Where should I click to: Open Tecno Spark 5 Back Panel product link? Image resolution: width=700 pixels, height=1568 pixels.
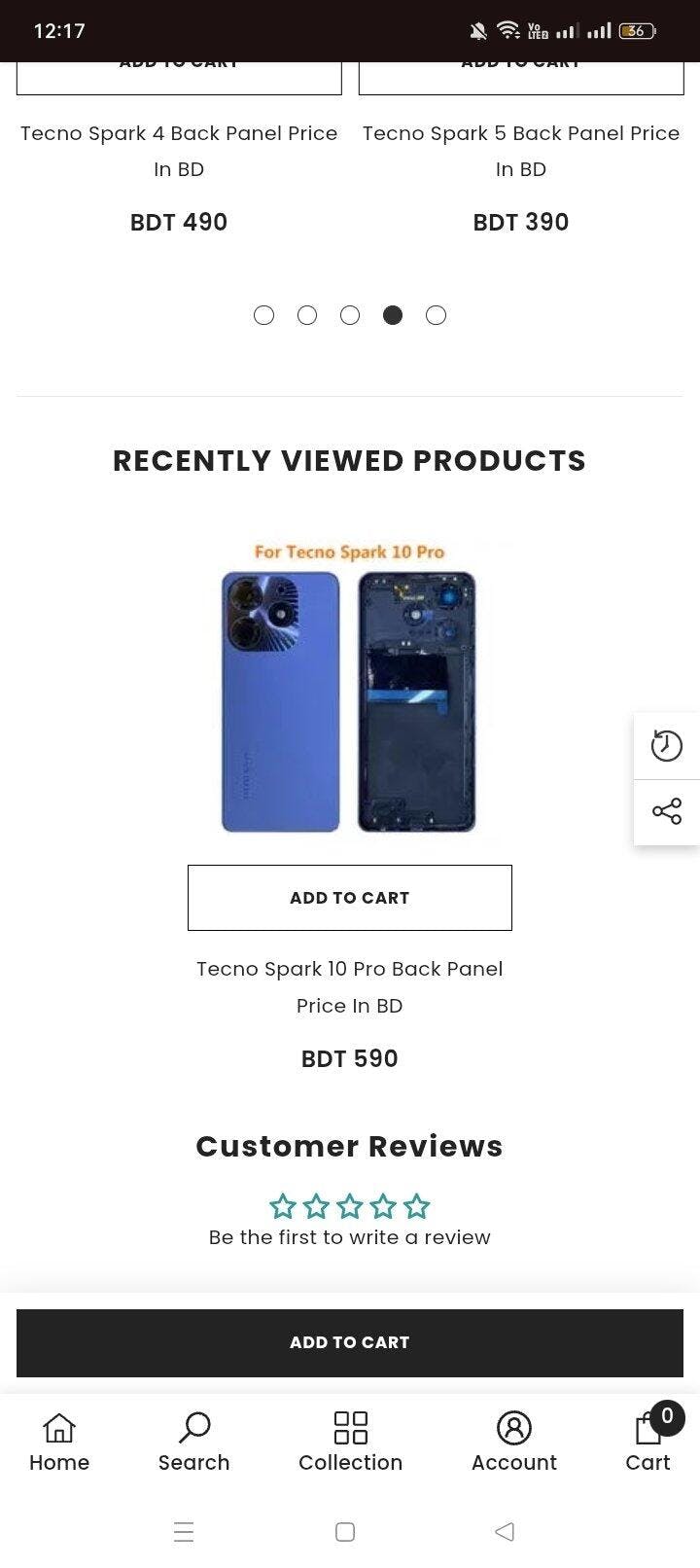click(x=521, y=151)
